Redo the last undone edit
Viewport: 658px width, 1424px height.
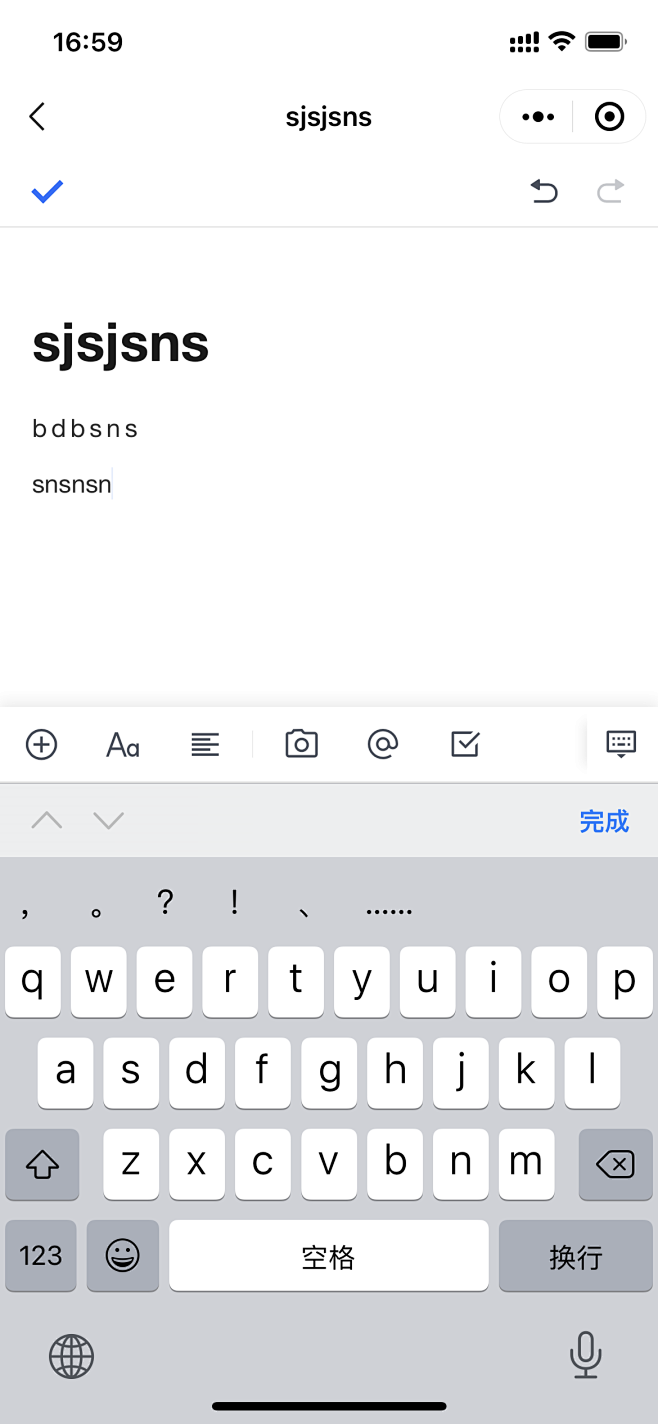(611, 190)
